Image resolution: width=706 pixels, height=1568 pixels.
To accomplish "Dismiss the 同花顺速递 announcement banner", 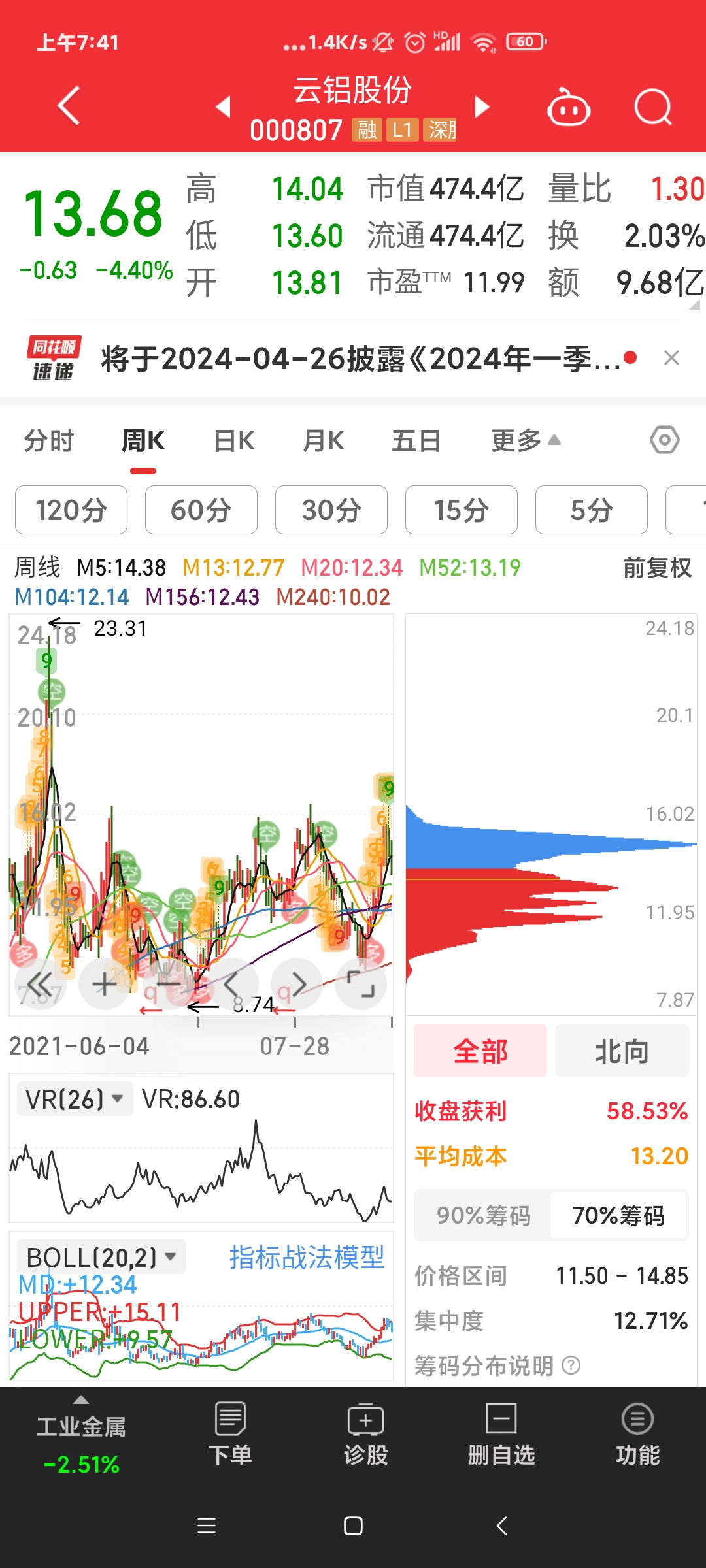I will pos(671,358).
